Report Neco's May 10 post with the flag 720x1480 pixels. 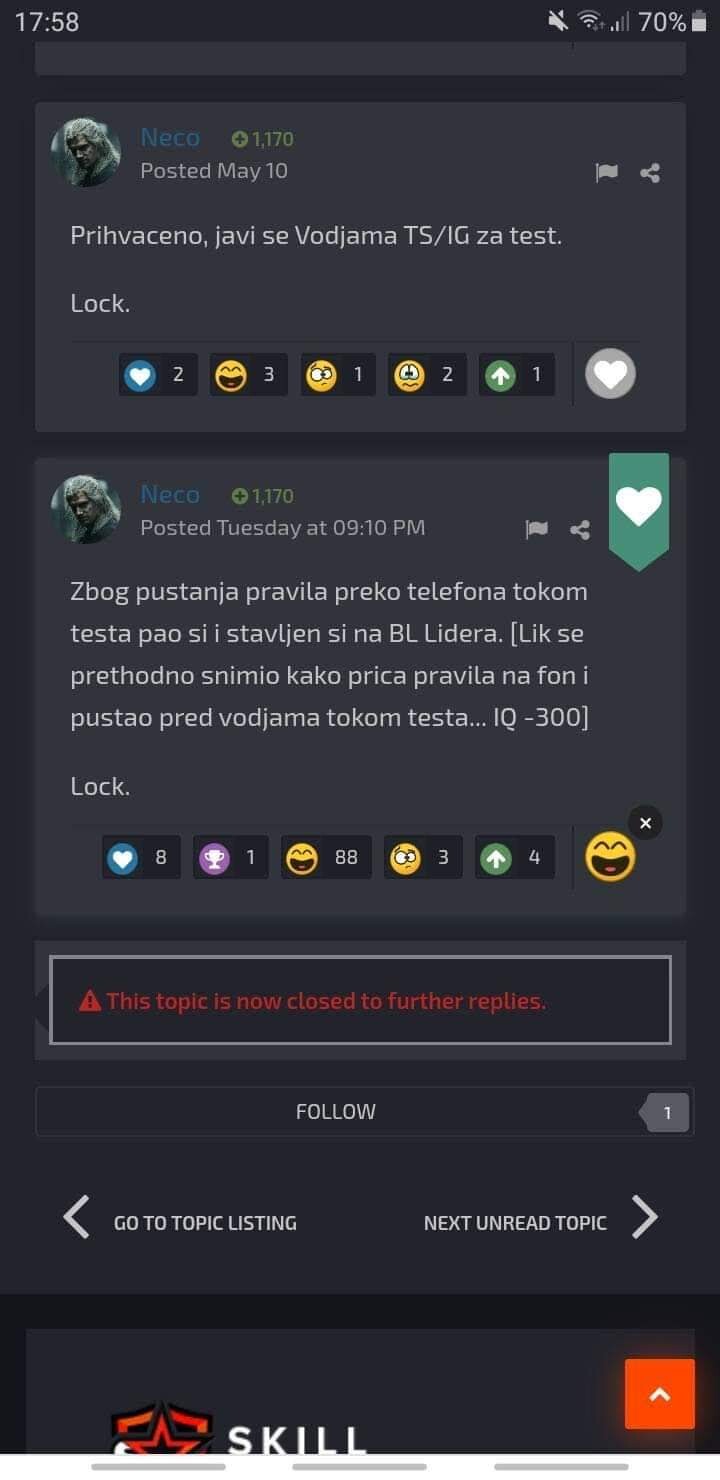(606, 173)
